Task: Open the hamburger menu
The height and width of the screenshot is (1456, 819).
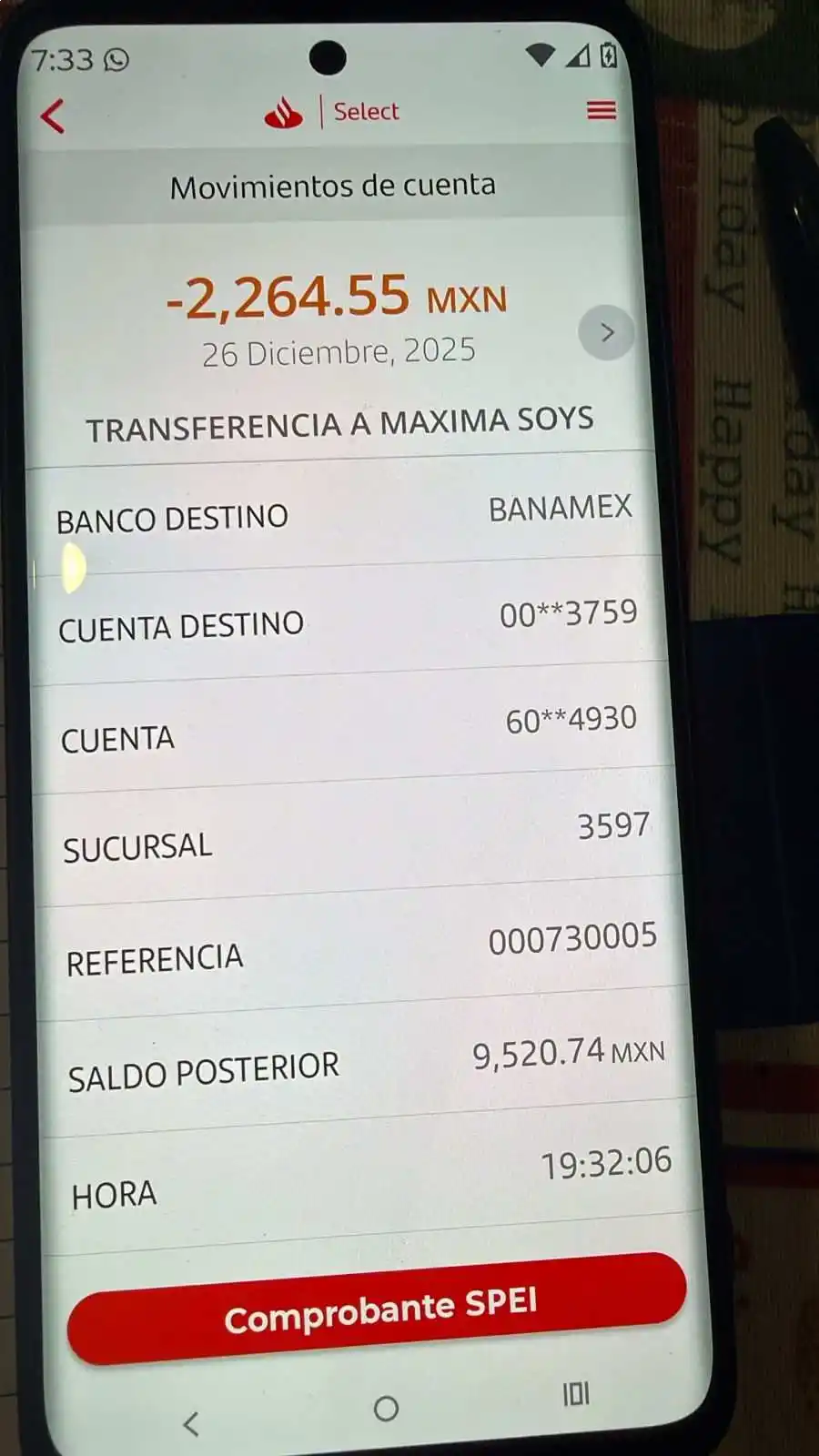Action: (602, 111)
